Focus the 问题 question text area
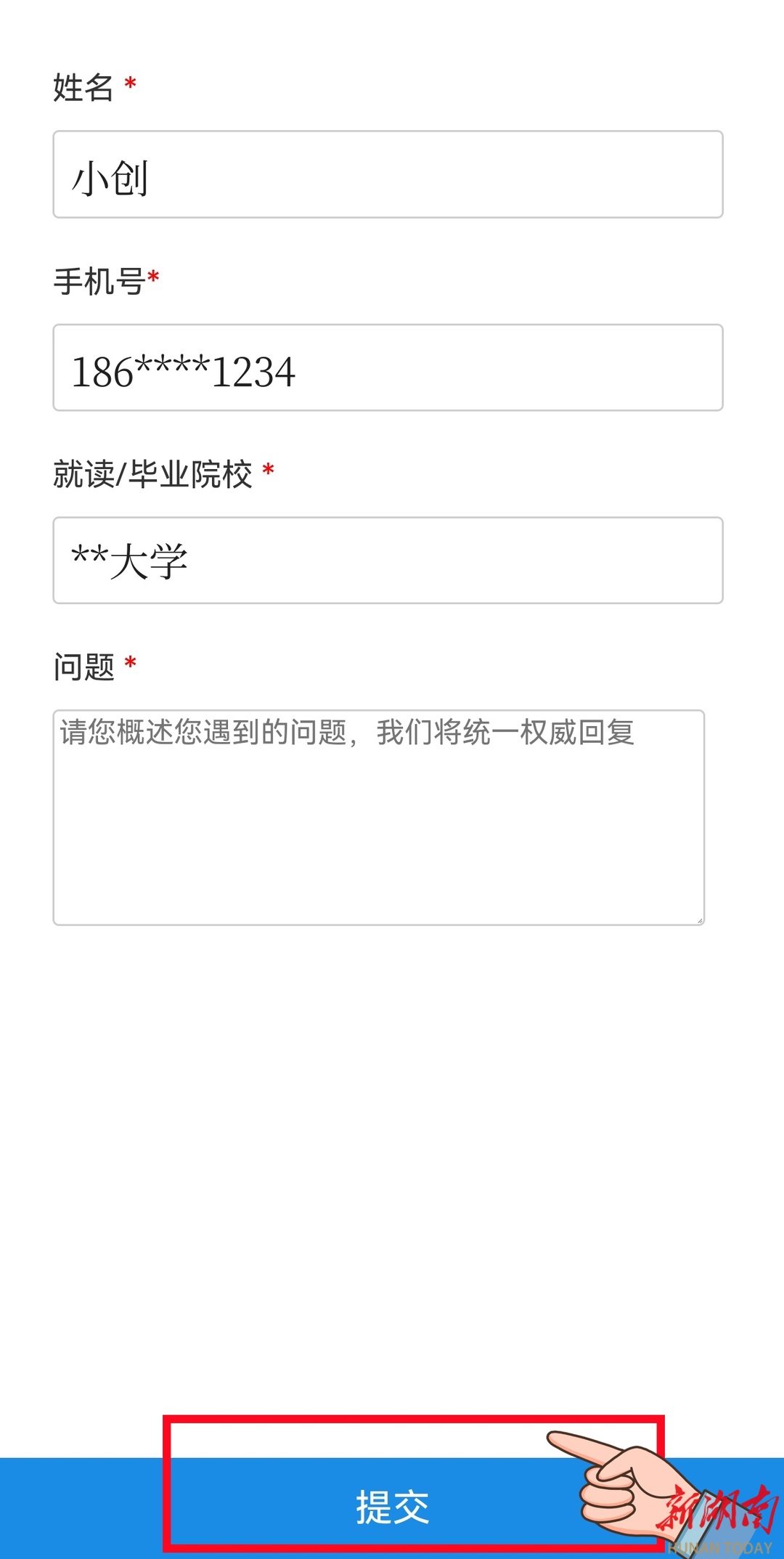Screen dimensions: 784x1559 (378, 818)
